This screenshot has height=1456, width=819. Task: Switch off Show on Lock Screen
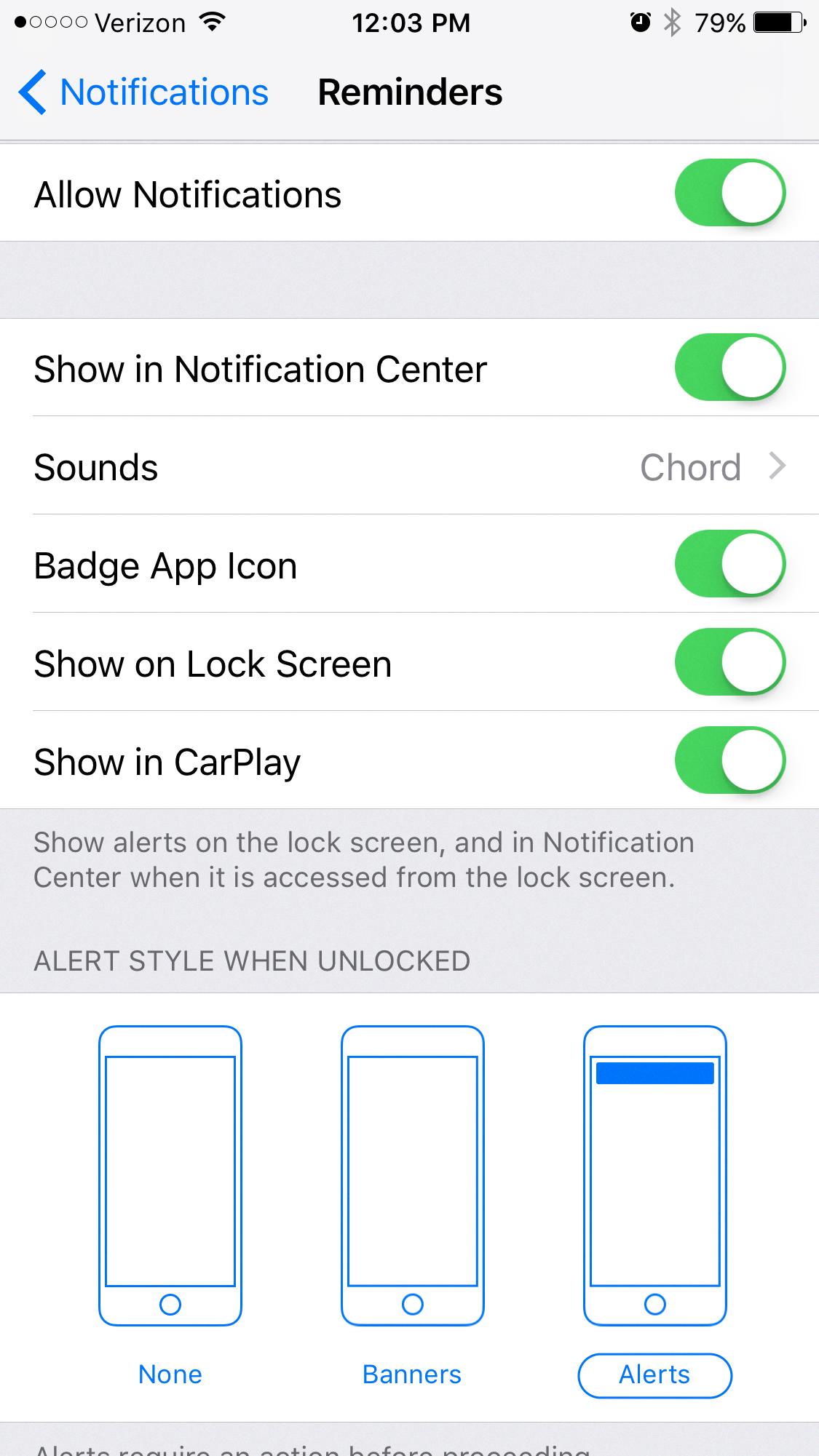coord(729,663)
